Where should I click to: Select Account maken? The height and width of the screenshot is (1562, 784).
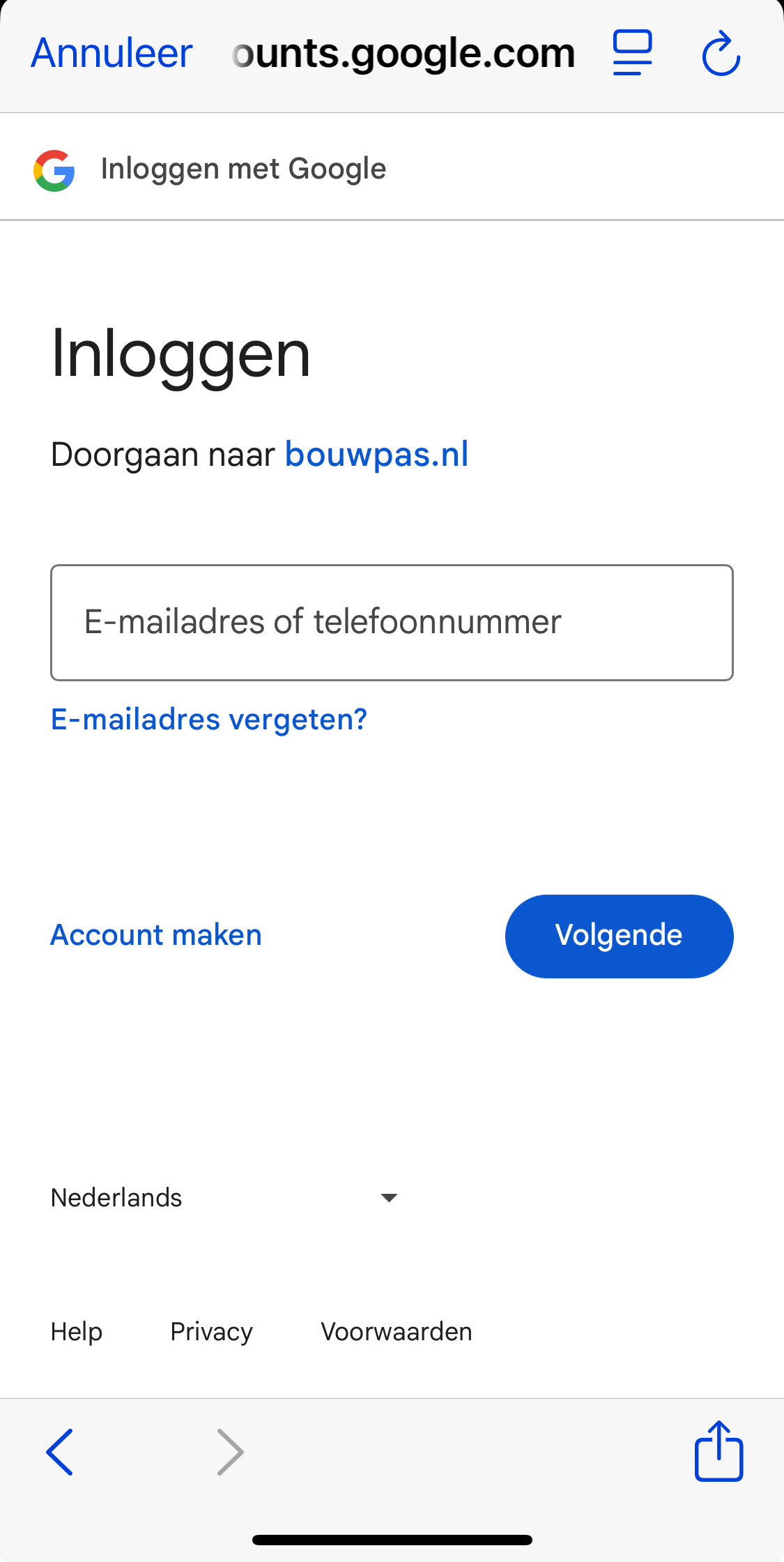coord(156,935)
